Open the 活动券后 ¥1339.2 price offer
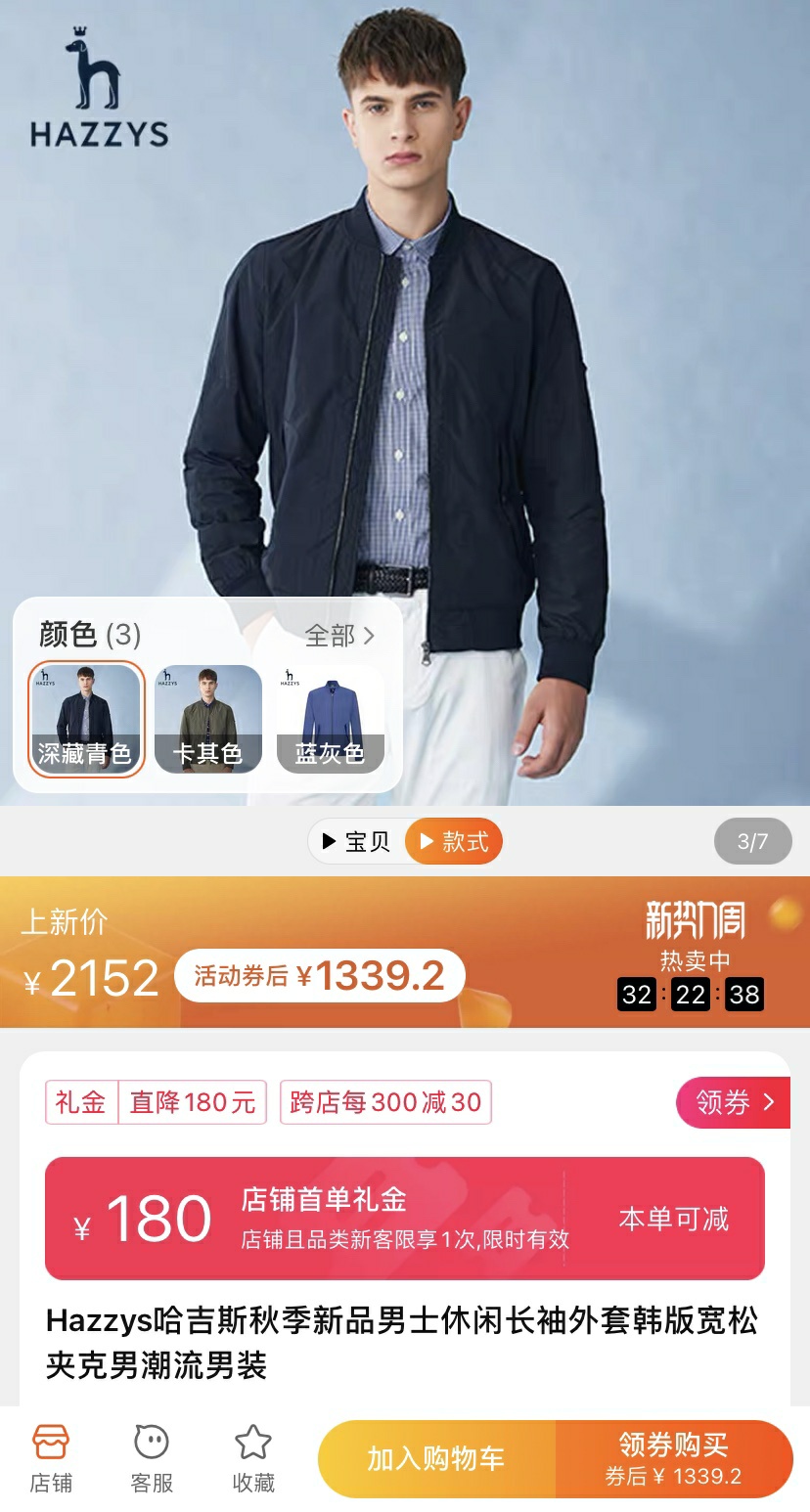The width and height of the screenshot is (810, 1512). pos(319,975)
